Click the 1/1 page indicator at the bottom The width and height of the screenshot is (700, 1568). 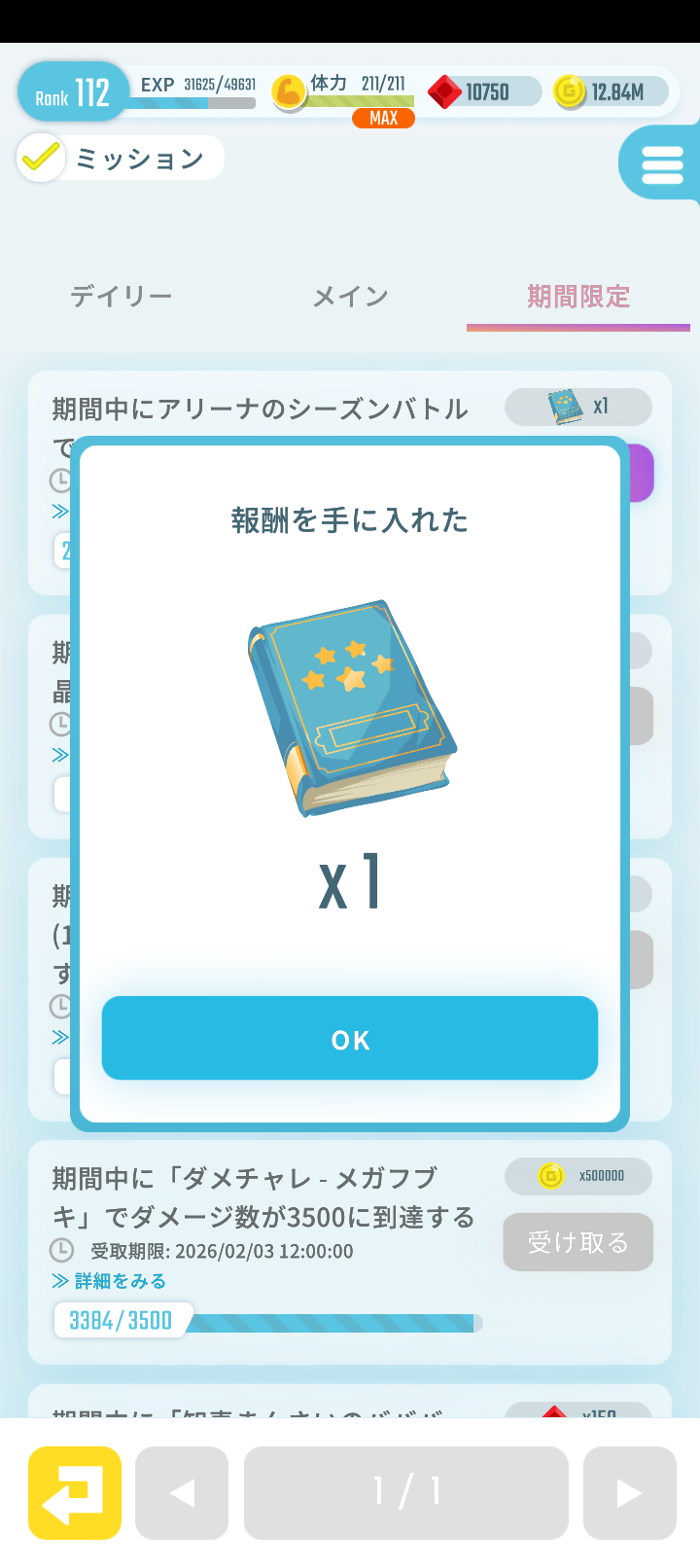click(x=405, y=1492)
